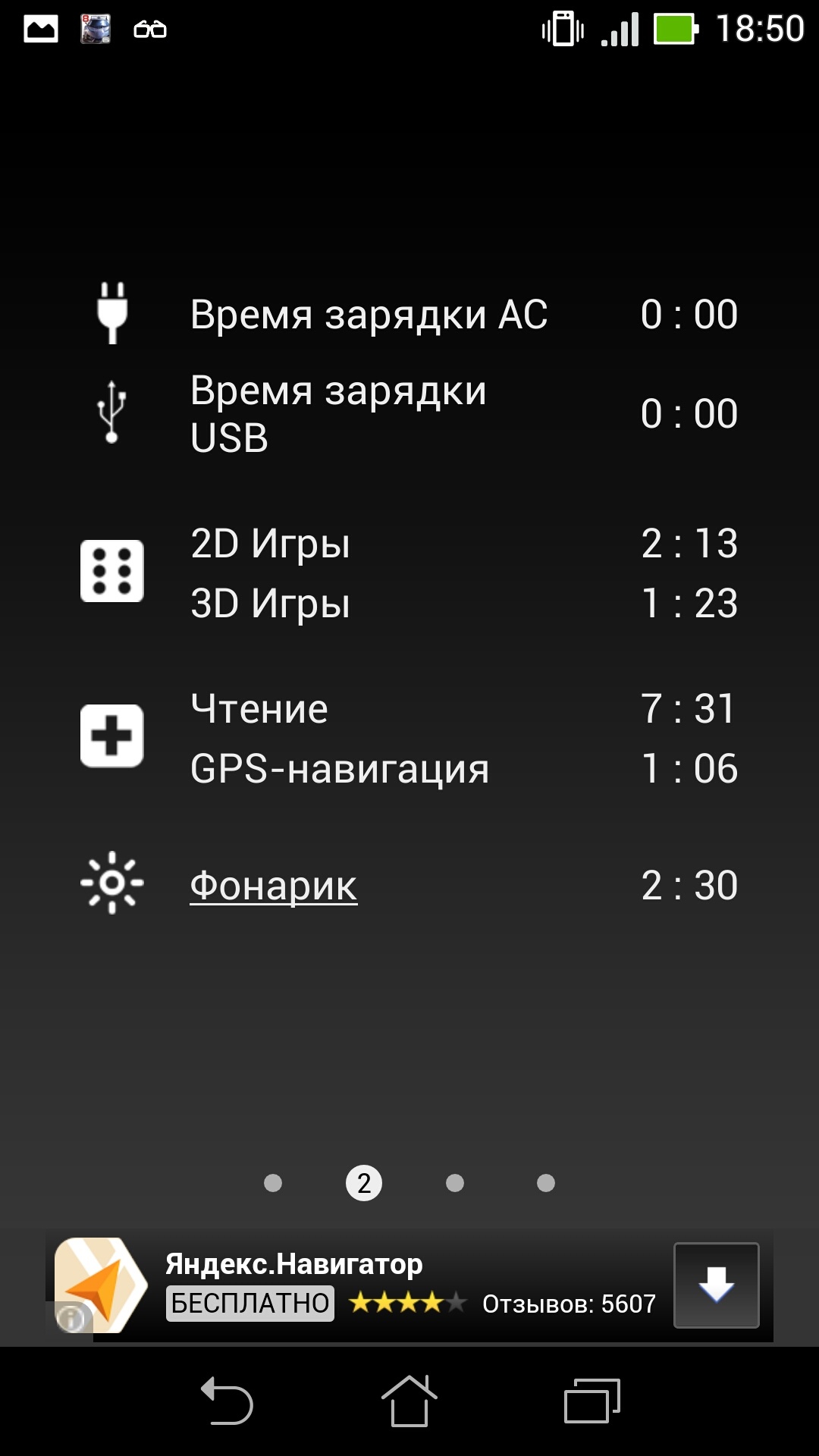The height and width of the screenshot is (1456, 819).
Task: Jump to the third page dot
Action: pyautogui.click(x=455, y=1183)
